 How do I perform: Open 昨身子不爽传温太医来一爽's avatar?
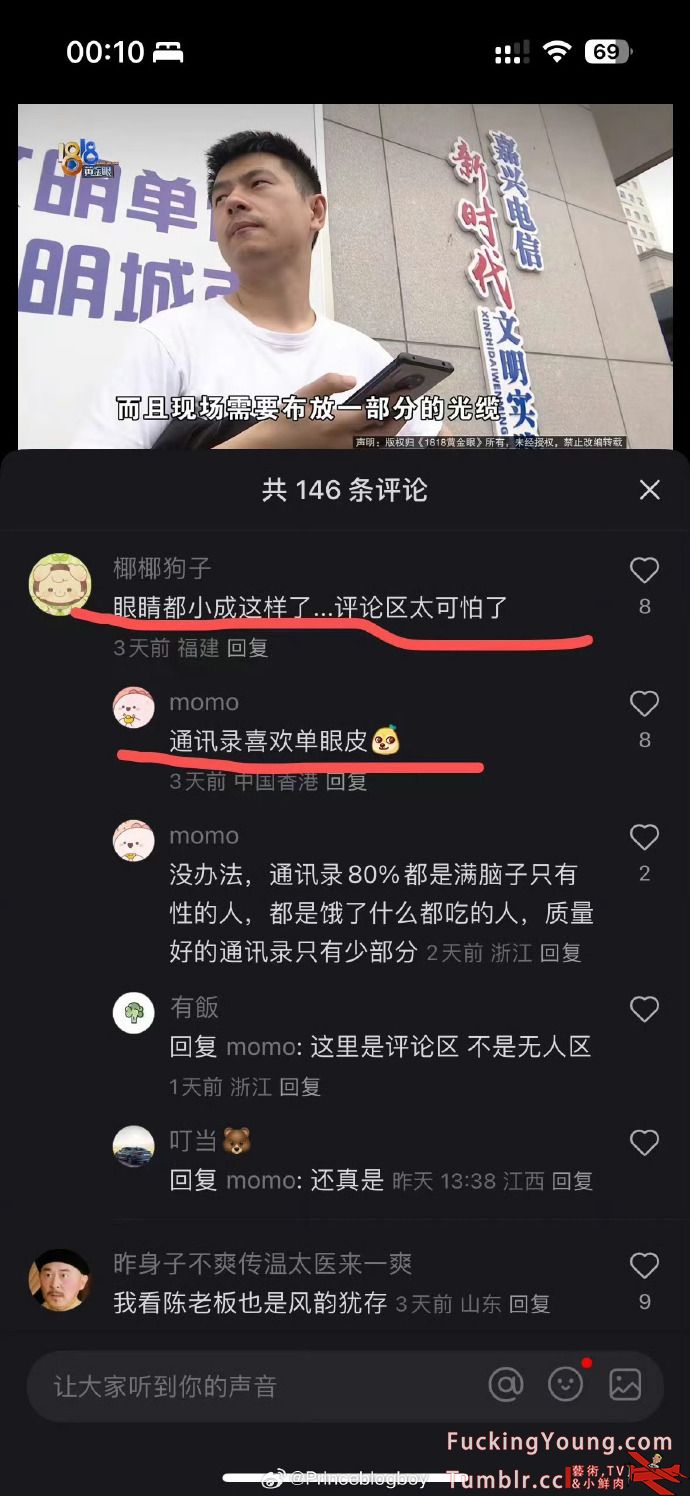60,1280
